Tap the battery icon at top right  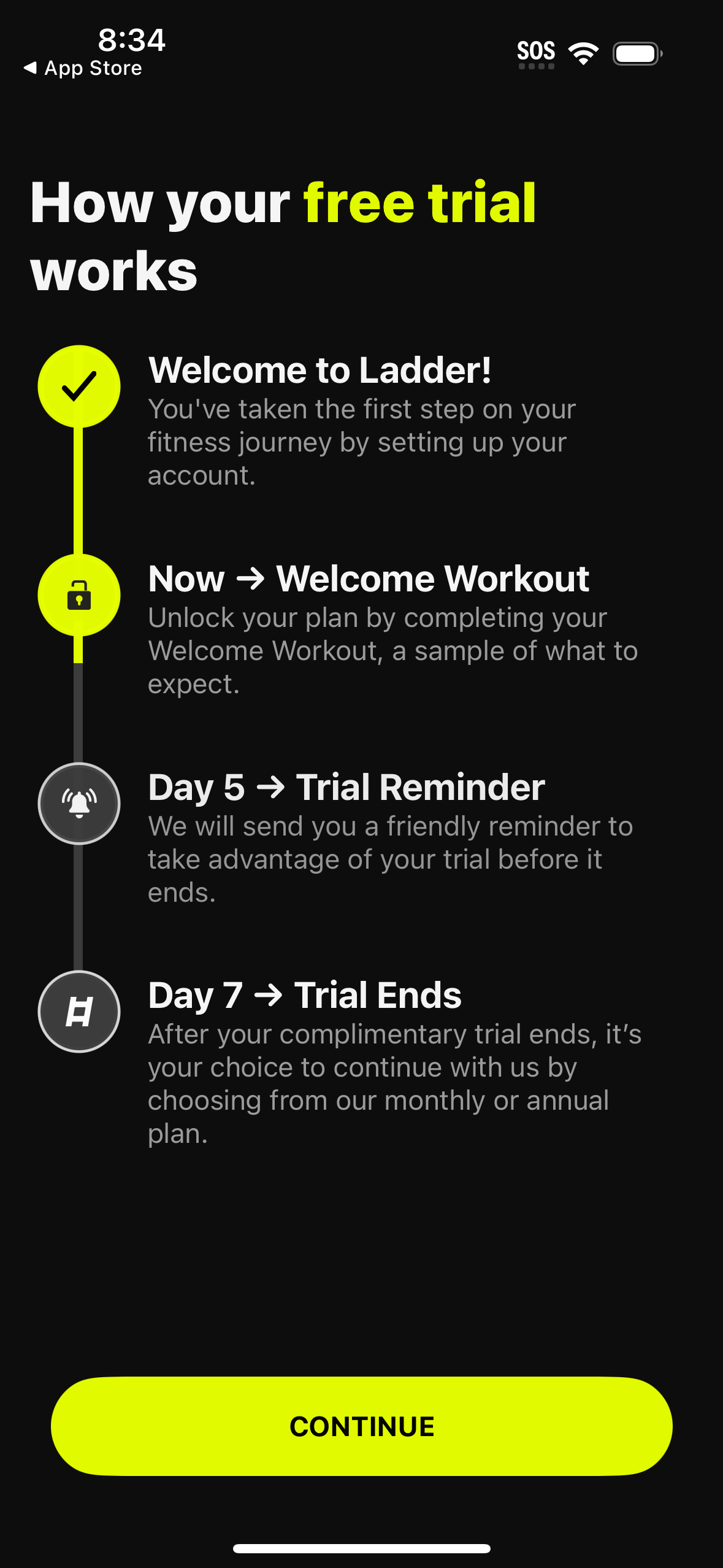635,54
